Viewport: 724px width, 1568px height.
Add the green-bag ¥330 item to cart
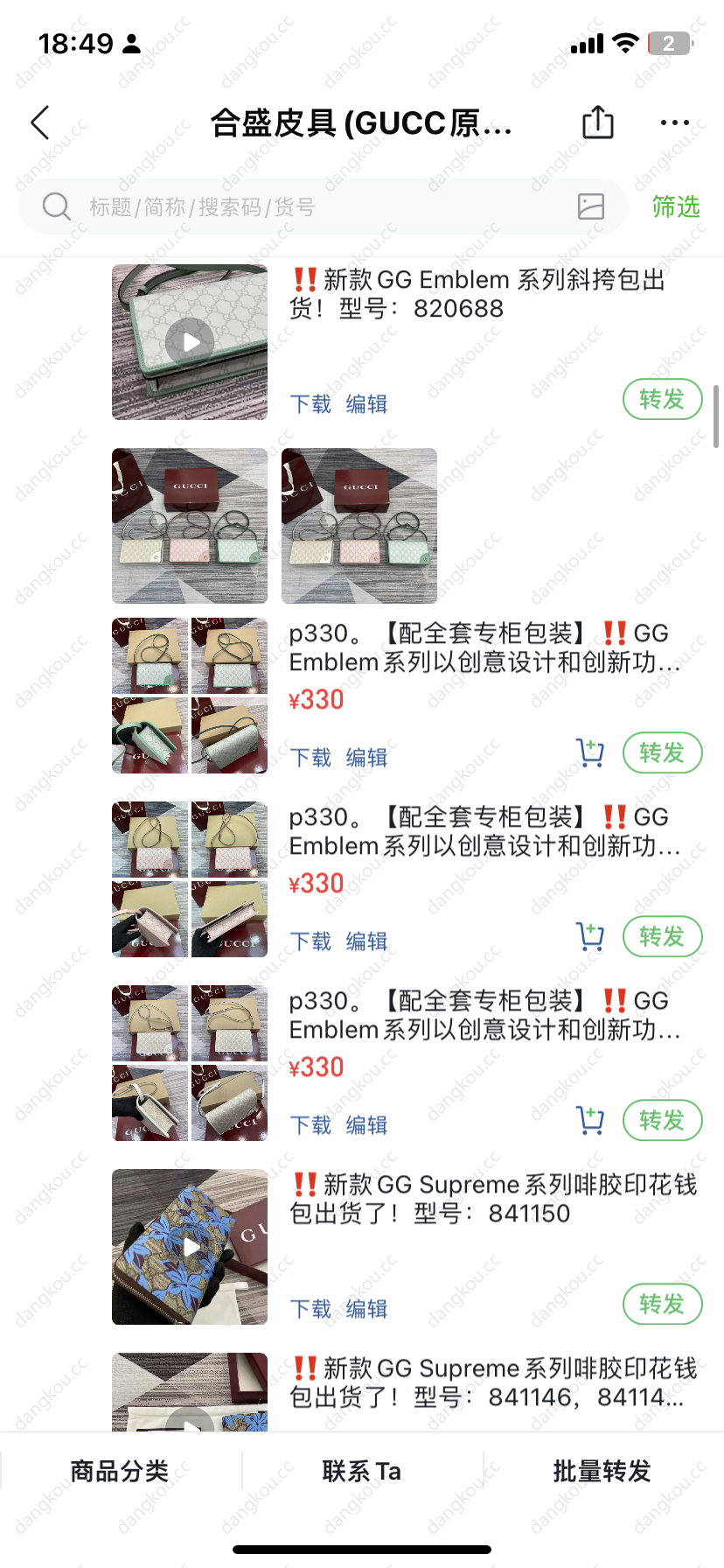590,752
